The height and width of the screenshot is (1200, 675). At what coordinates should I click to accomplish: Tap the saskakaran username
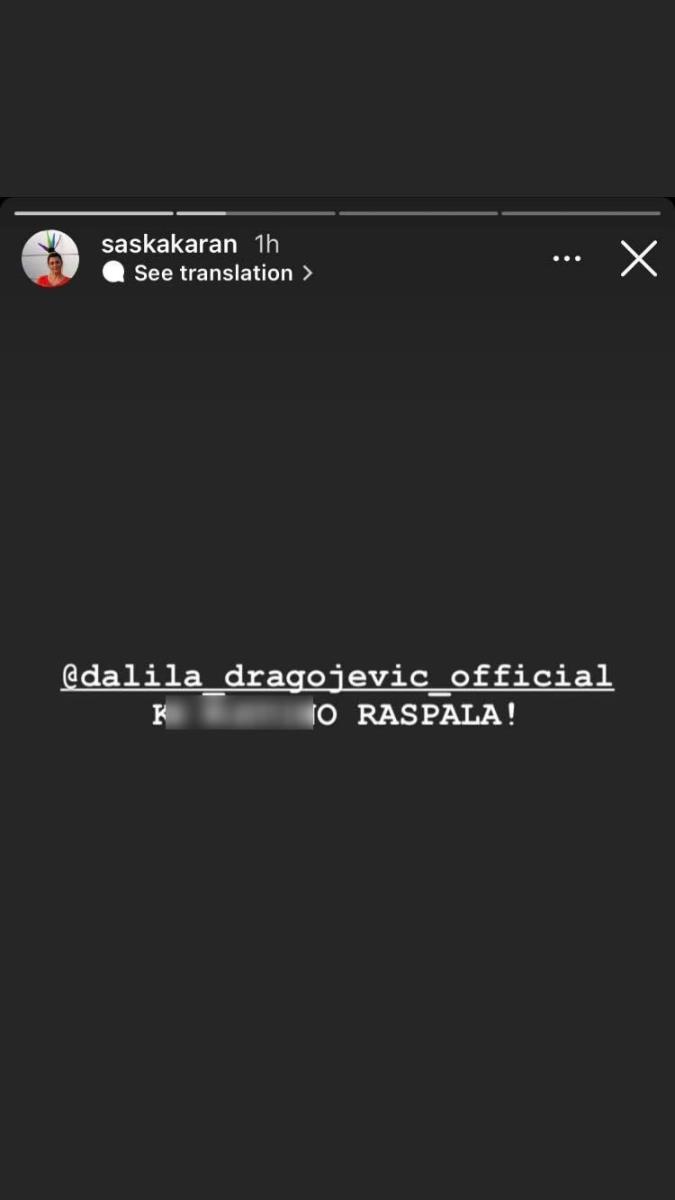point(169,244)
